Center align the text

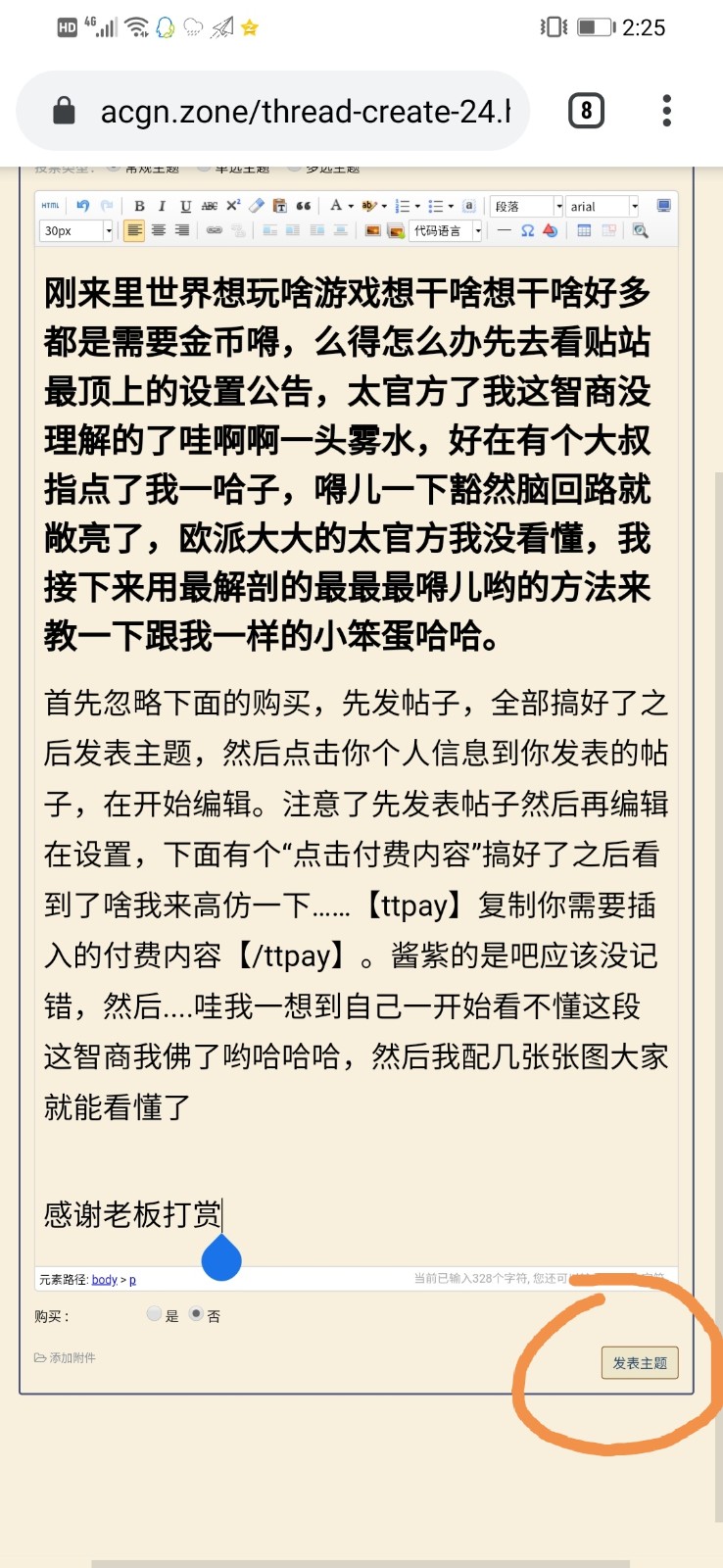[159, 230]
